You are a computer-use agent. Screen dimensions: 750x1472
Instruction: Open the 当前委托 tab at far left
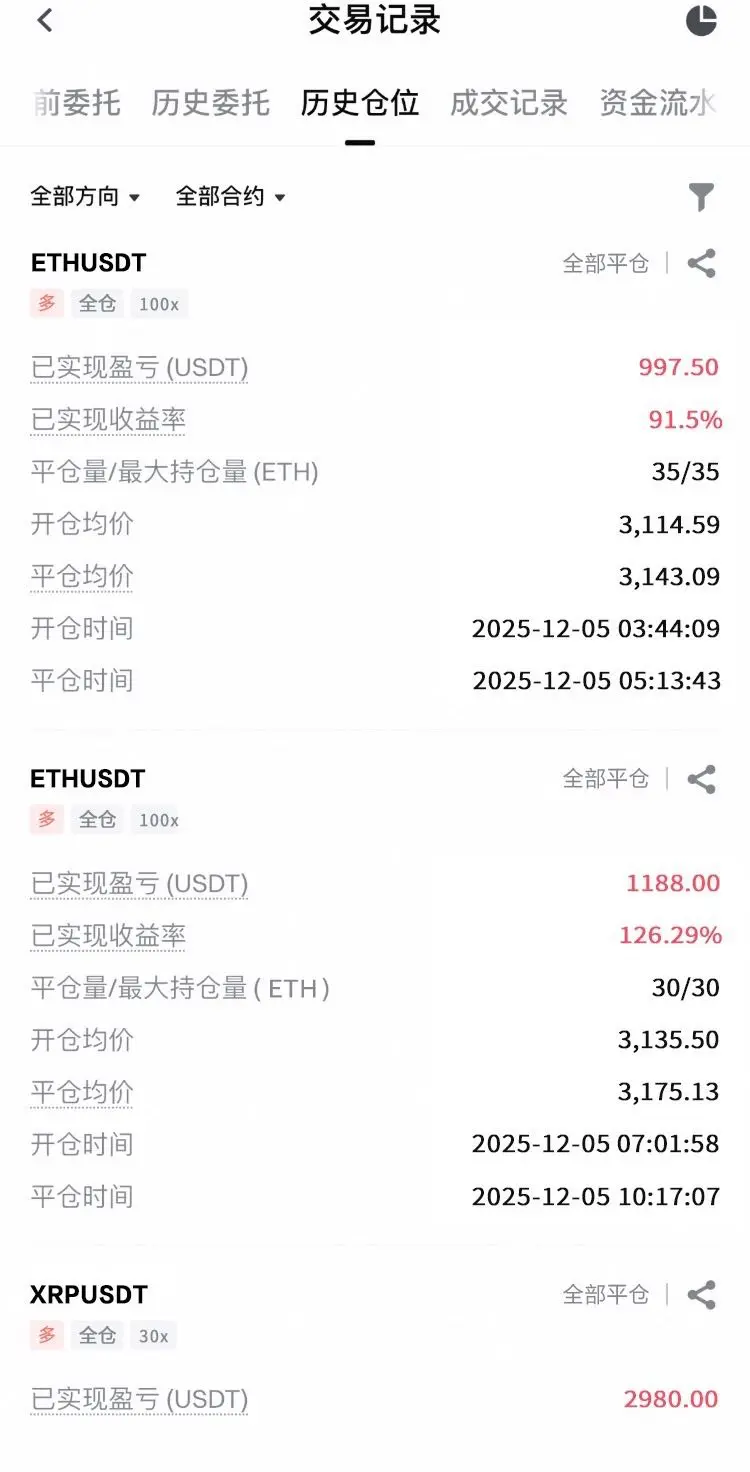pos(76,102)
